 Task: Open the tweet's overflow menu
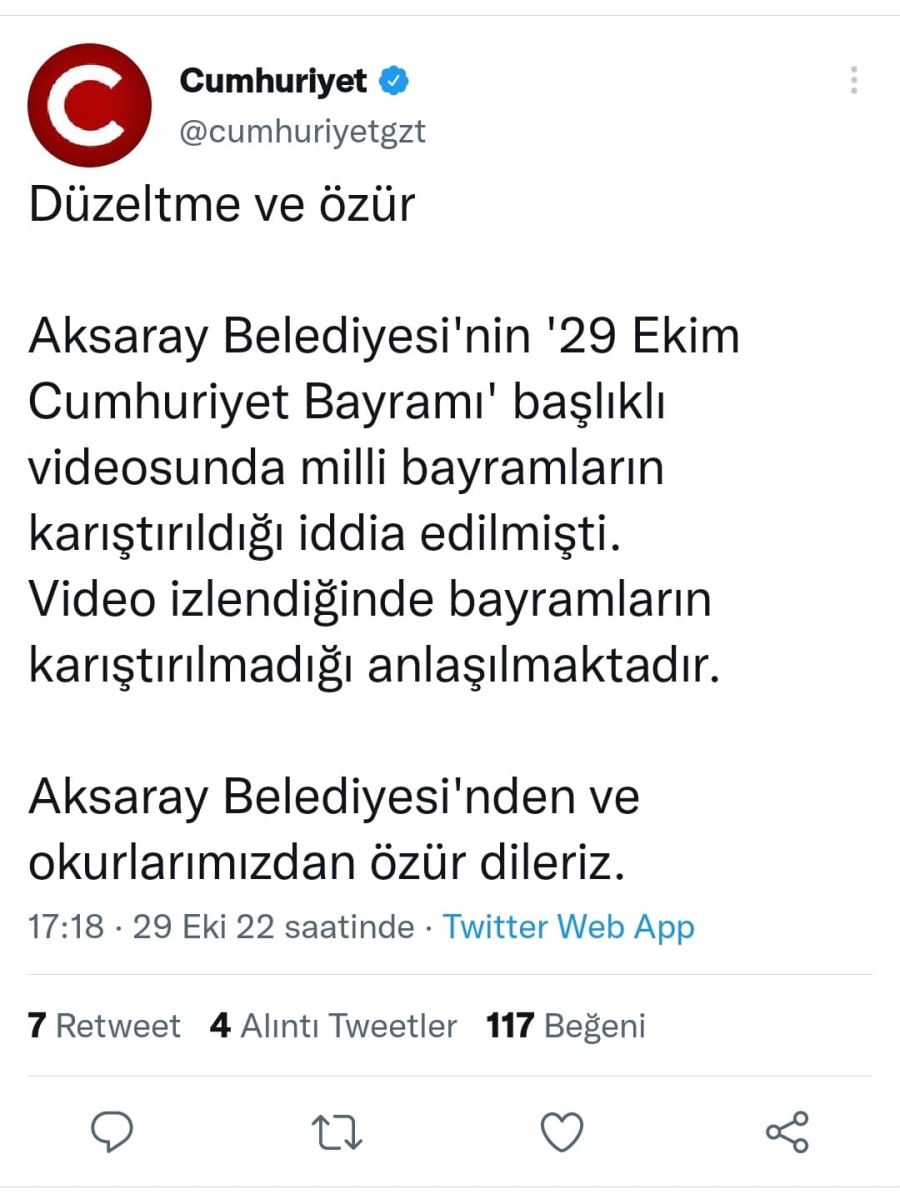pyautogui.click(x=853, y=81)
